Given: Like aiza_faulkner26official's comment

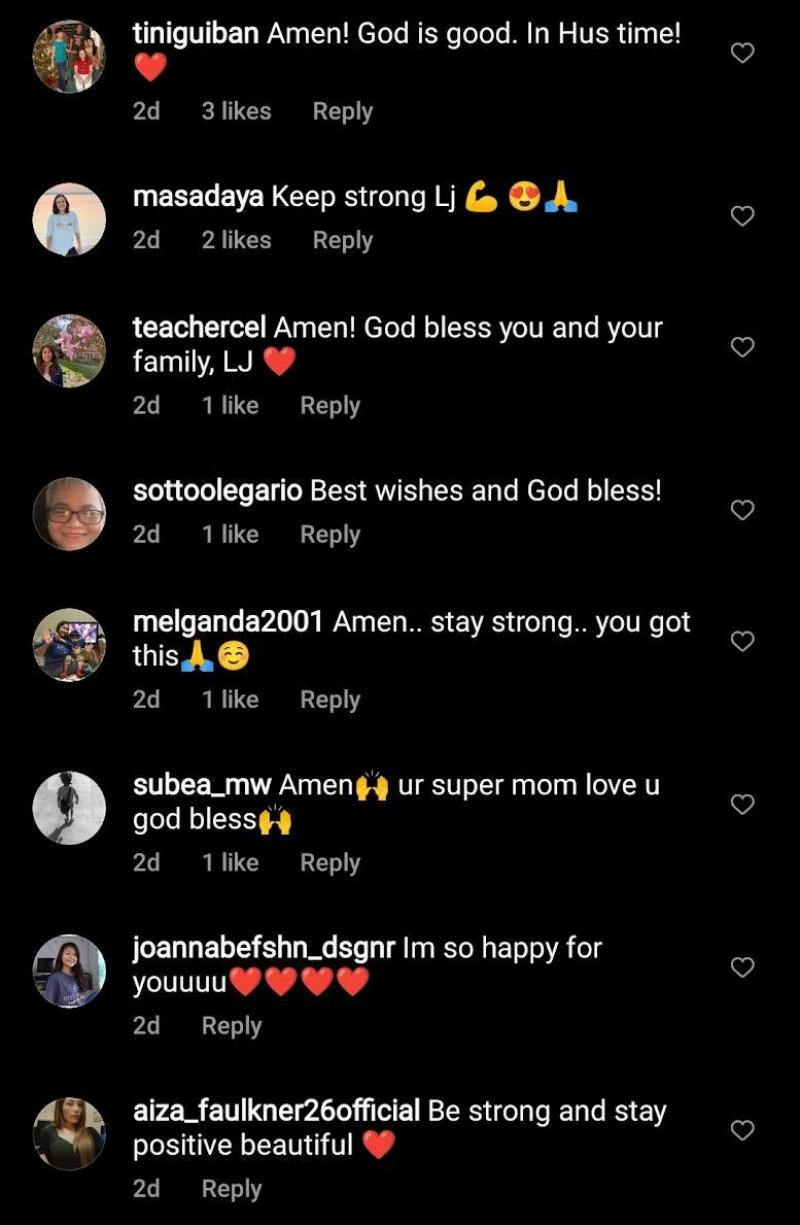Looking at the screenshot, I should click(742, 1130).
